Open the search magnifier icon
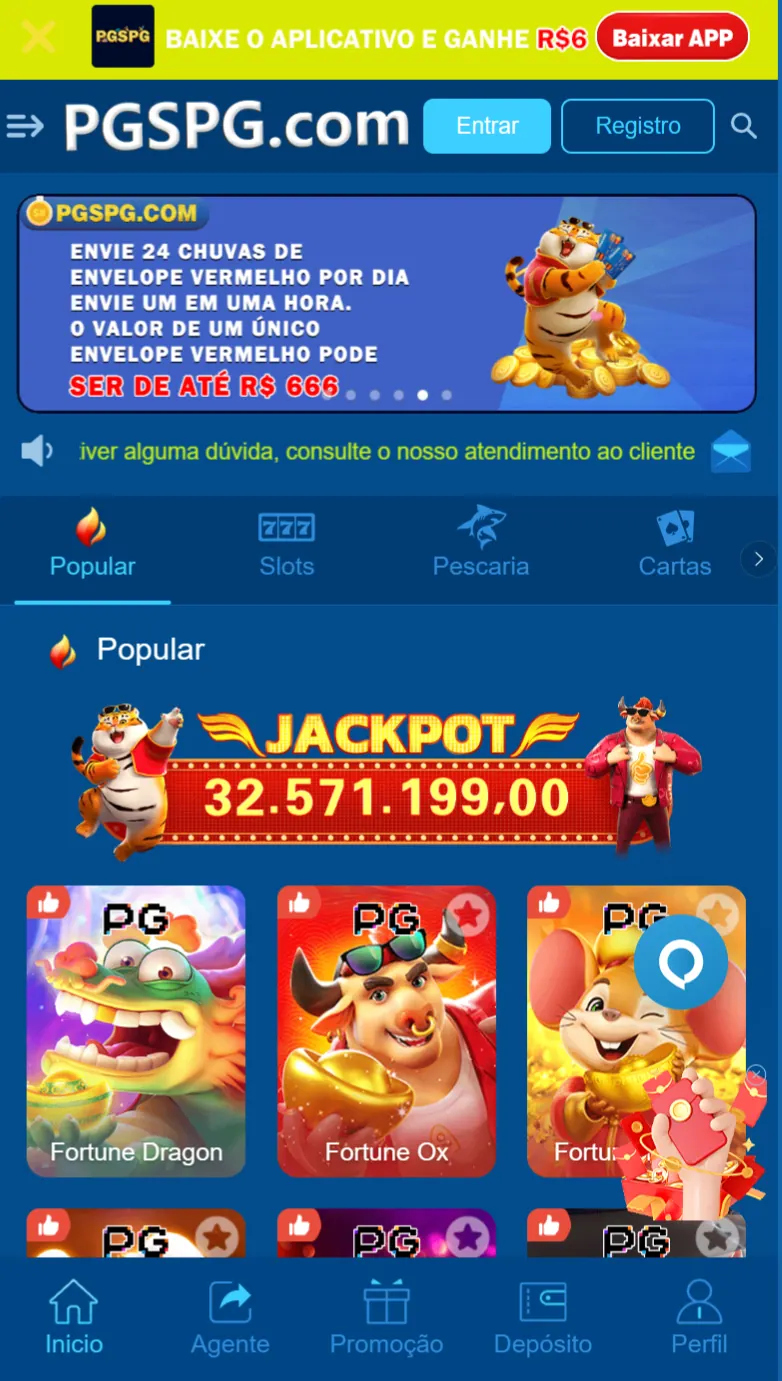This screenshot has width=782, height=1381. pos(743,126)
